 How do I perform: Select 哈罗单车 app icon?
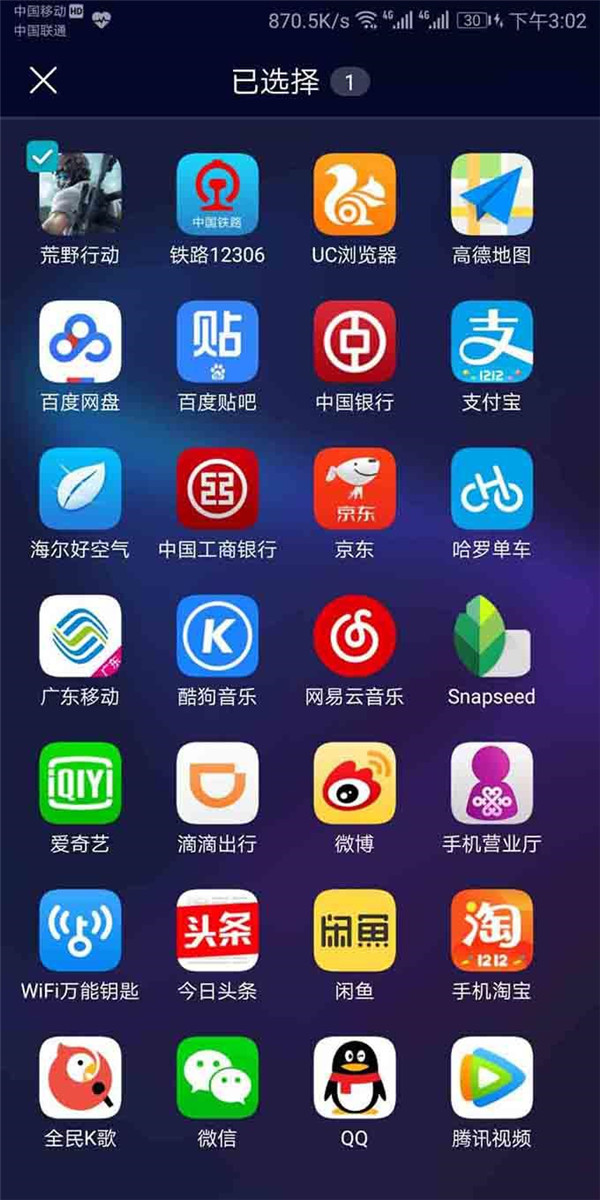pyautogui.click(x=491, y=489)
